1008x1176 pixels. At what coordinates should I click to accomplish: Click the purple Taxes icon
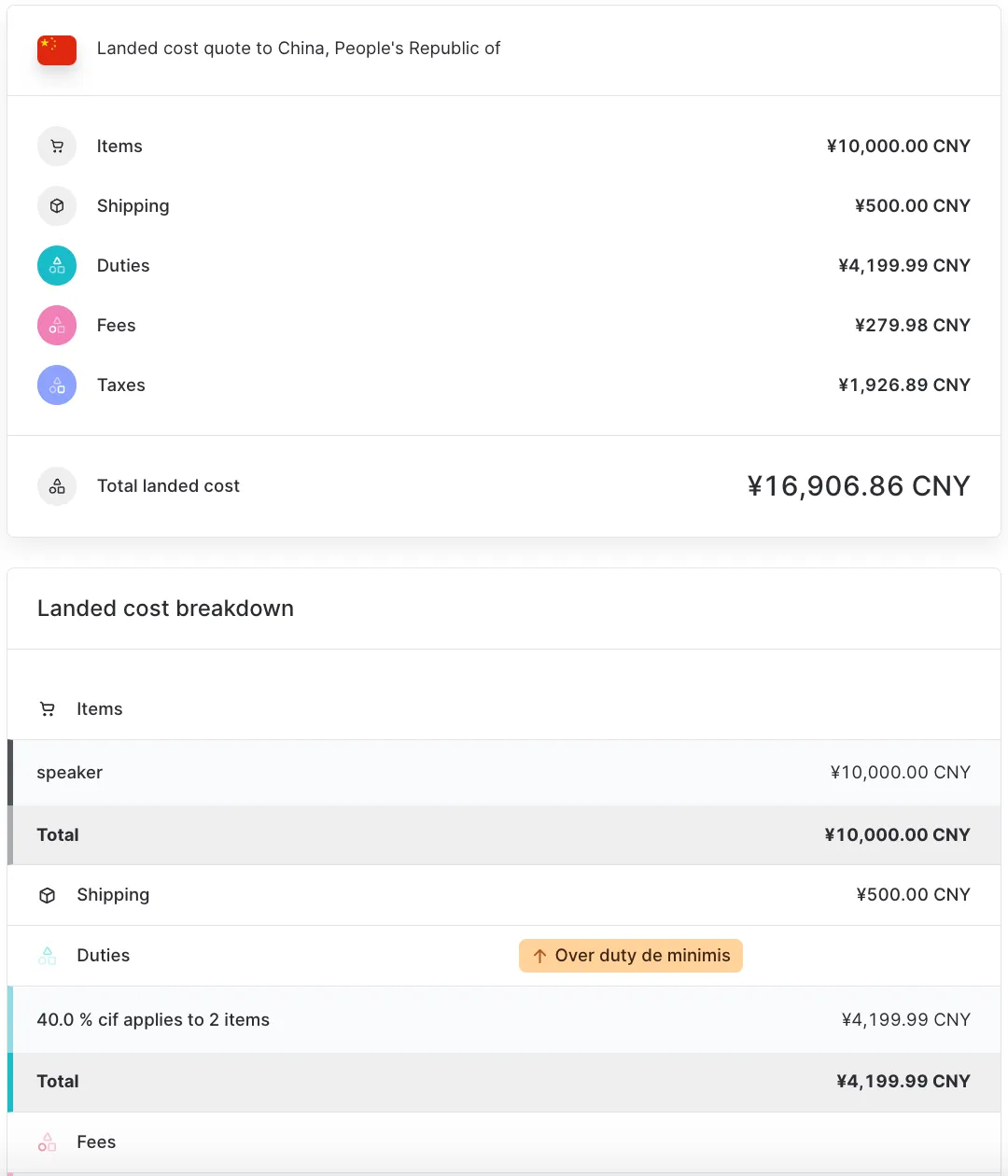pos(57,385)
